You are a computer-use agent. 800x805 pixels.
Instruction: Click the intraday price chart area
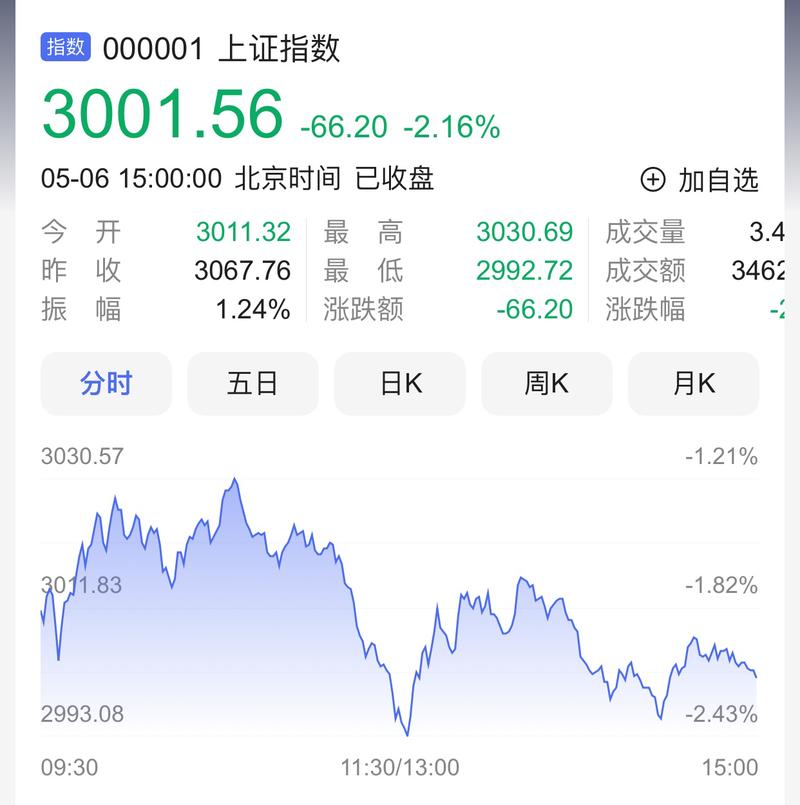click(400, 600)
